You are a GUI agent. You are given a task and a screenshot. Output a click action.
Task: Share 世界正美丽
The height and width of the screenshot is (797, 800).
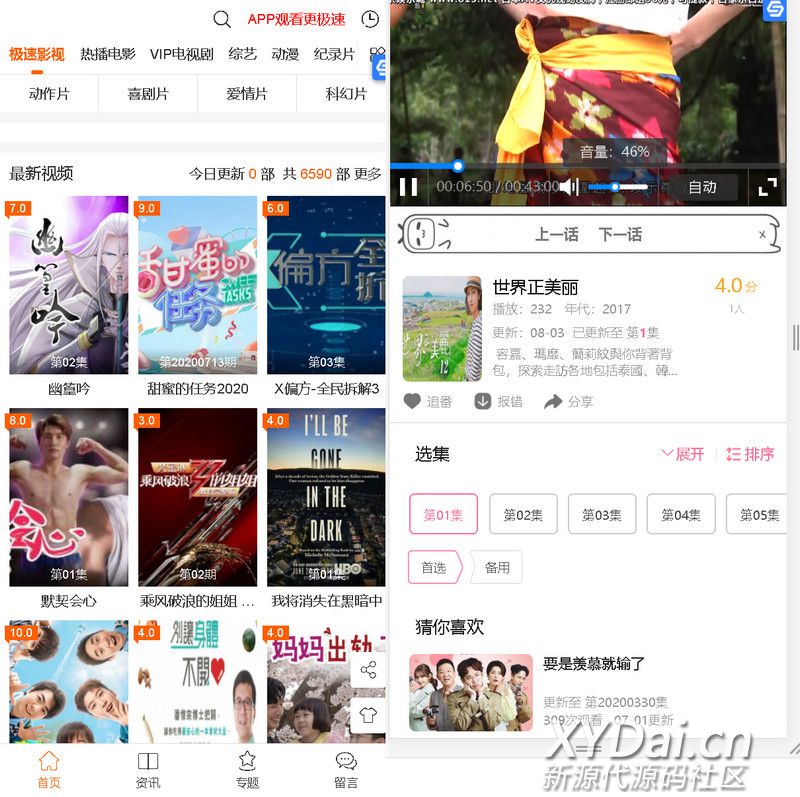568,401
